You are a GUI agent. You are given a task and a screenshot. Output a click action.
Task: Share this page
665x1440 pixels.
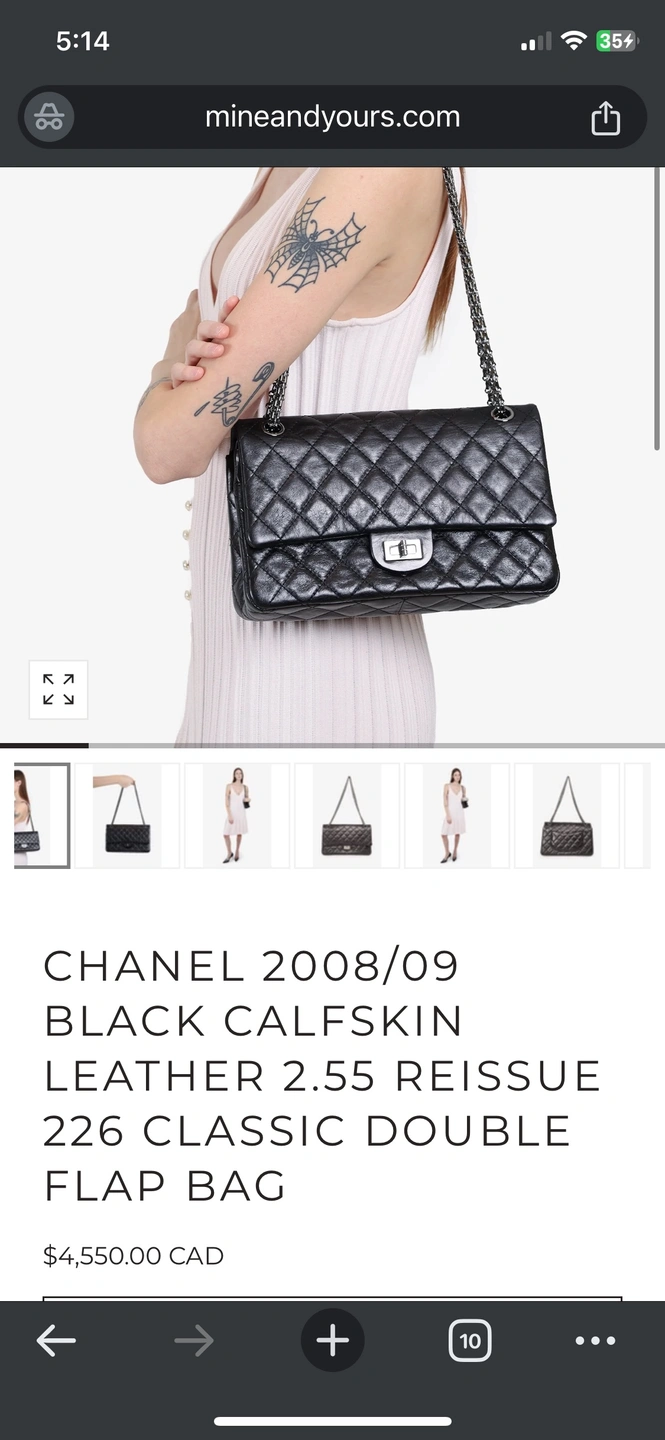click(605, 118)
